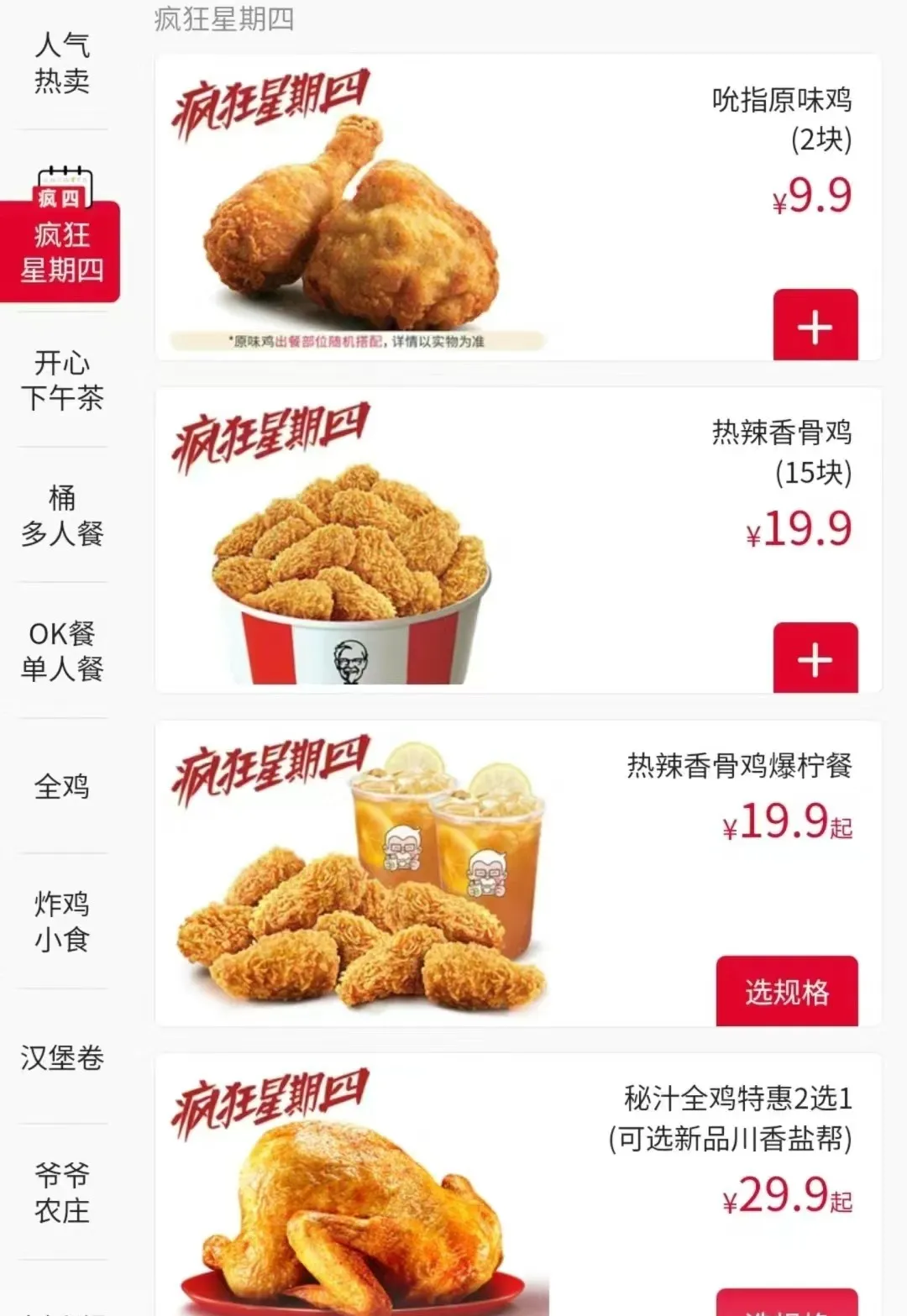907x1316 pixels.
Task: Open 爷爷农庄 category
Action: [62, 1193]
